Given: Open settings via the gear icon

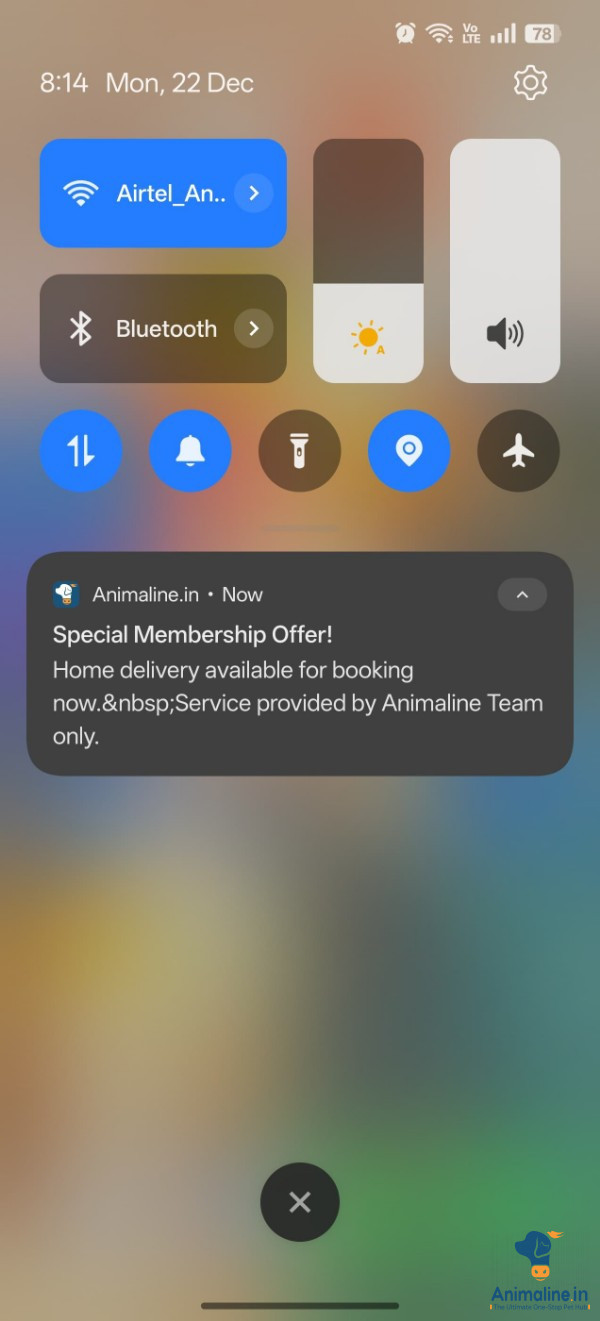Looking at the screenshot, I should [x=530, y=83].
